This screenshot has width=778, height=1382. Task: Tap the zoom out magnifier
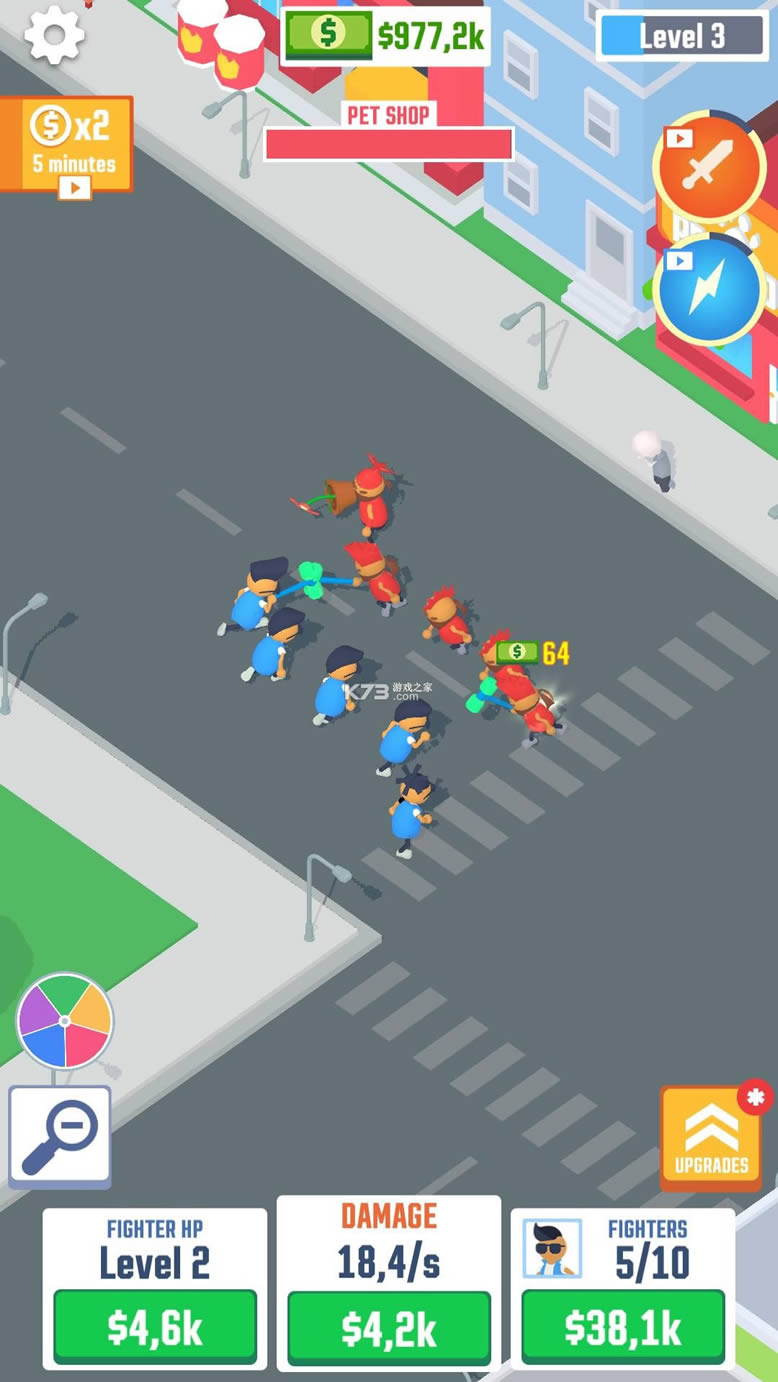coord(60,1137)
